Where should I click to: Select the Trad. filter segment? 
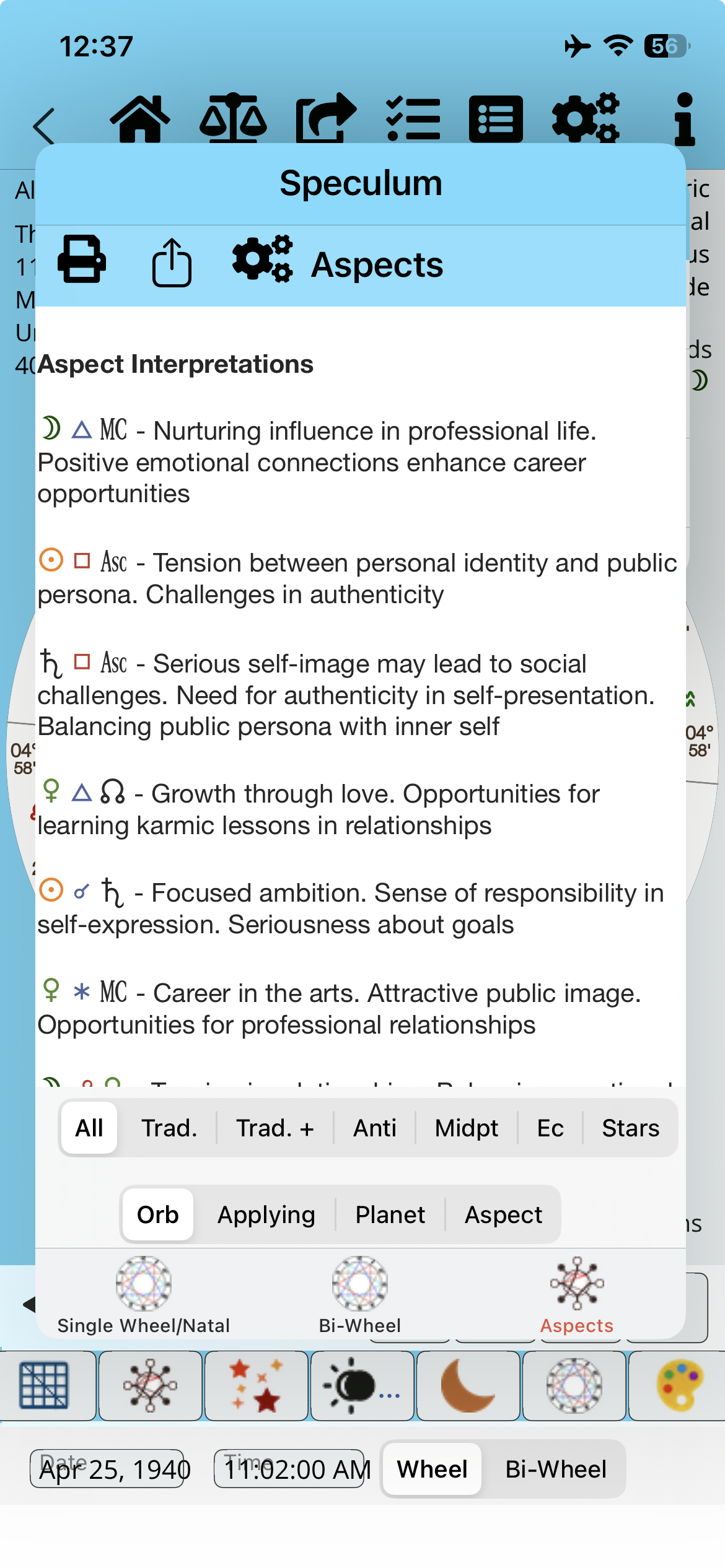point(169,1128)
